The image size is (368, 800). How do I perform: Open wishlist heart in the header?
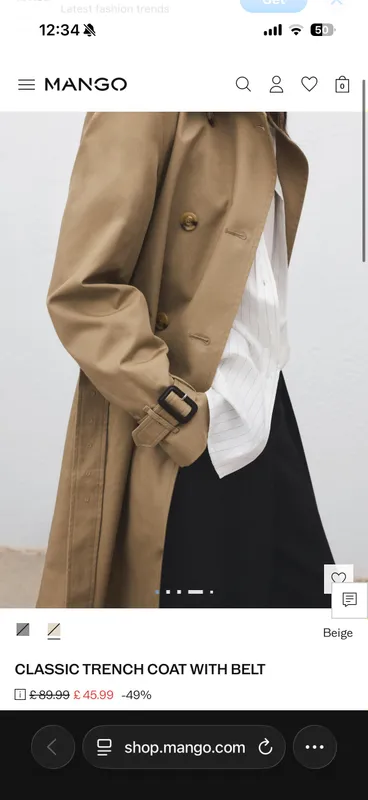[309, 84]
